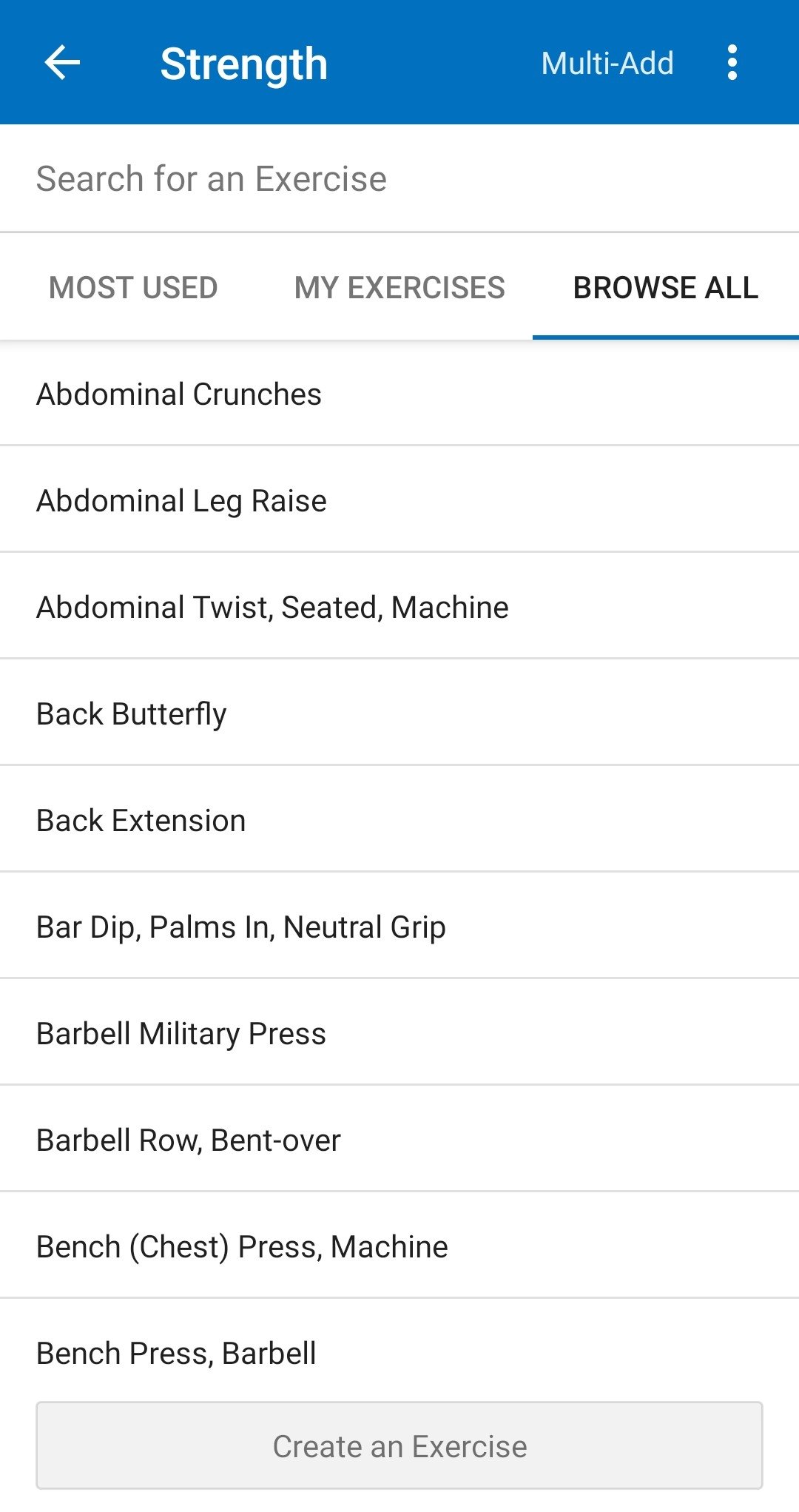This screenshot has height=1512, width=799.
Task: Open Bench (Chest) Press, Machine
Action: click(399, 1246)
